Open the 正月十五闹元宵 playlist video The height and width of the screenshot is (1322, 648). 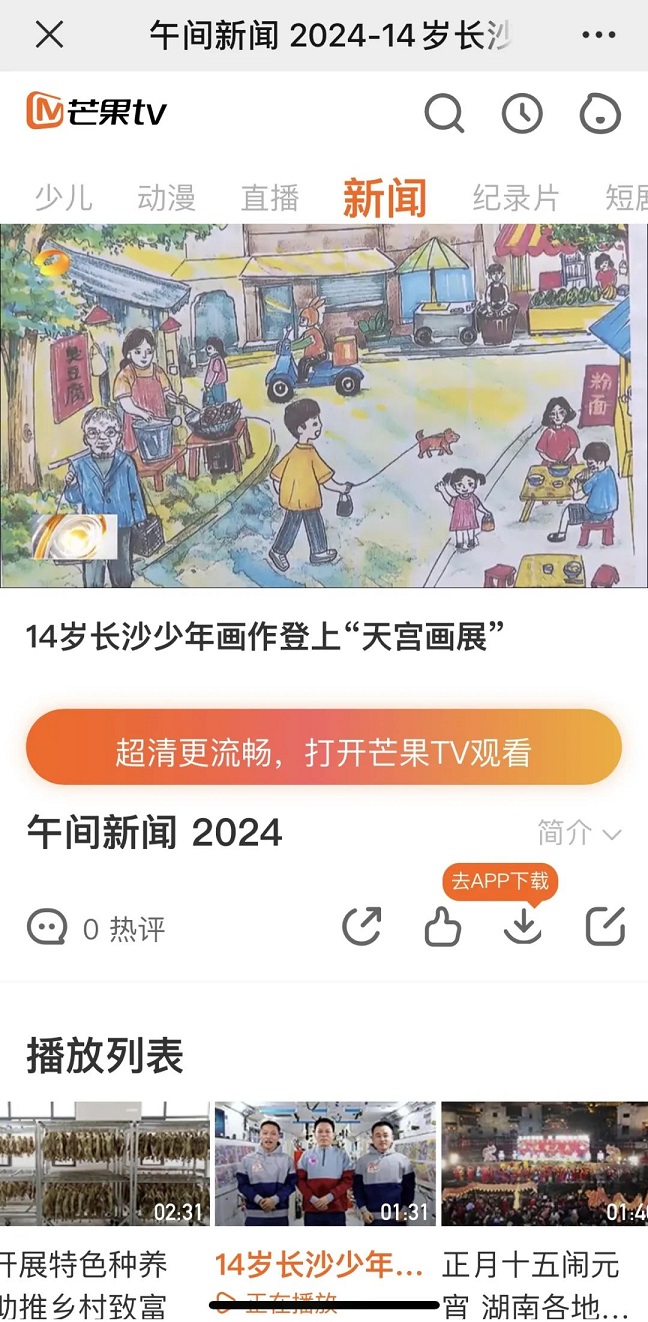click(544, 1165)
